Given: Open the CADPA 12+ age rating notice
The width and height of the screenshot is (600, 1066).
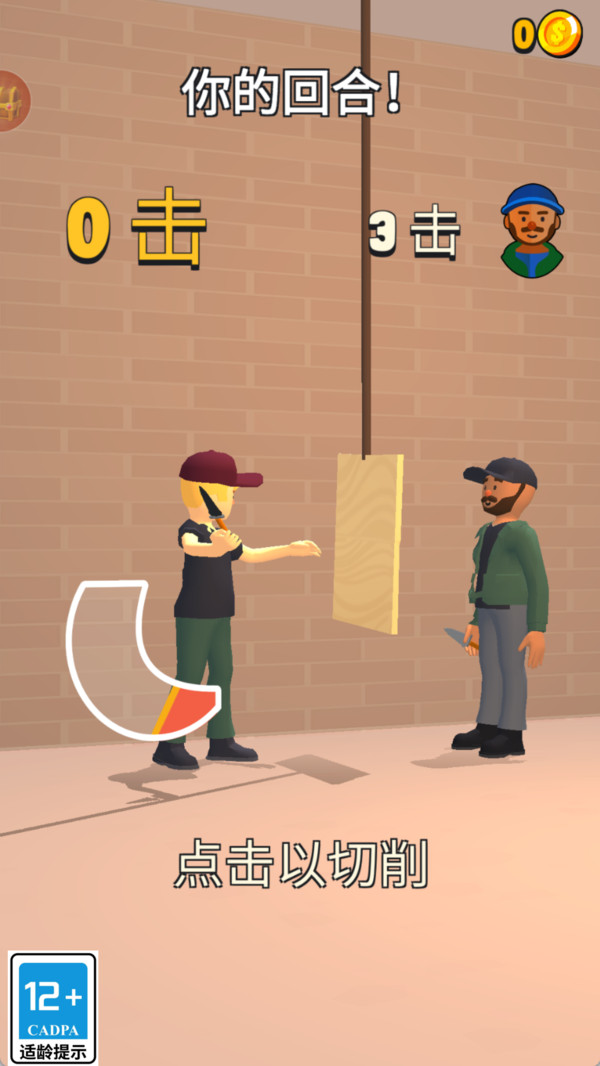Looking at the screenshot, I should [53, 1007].
